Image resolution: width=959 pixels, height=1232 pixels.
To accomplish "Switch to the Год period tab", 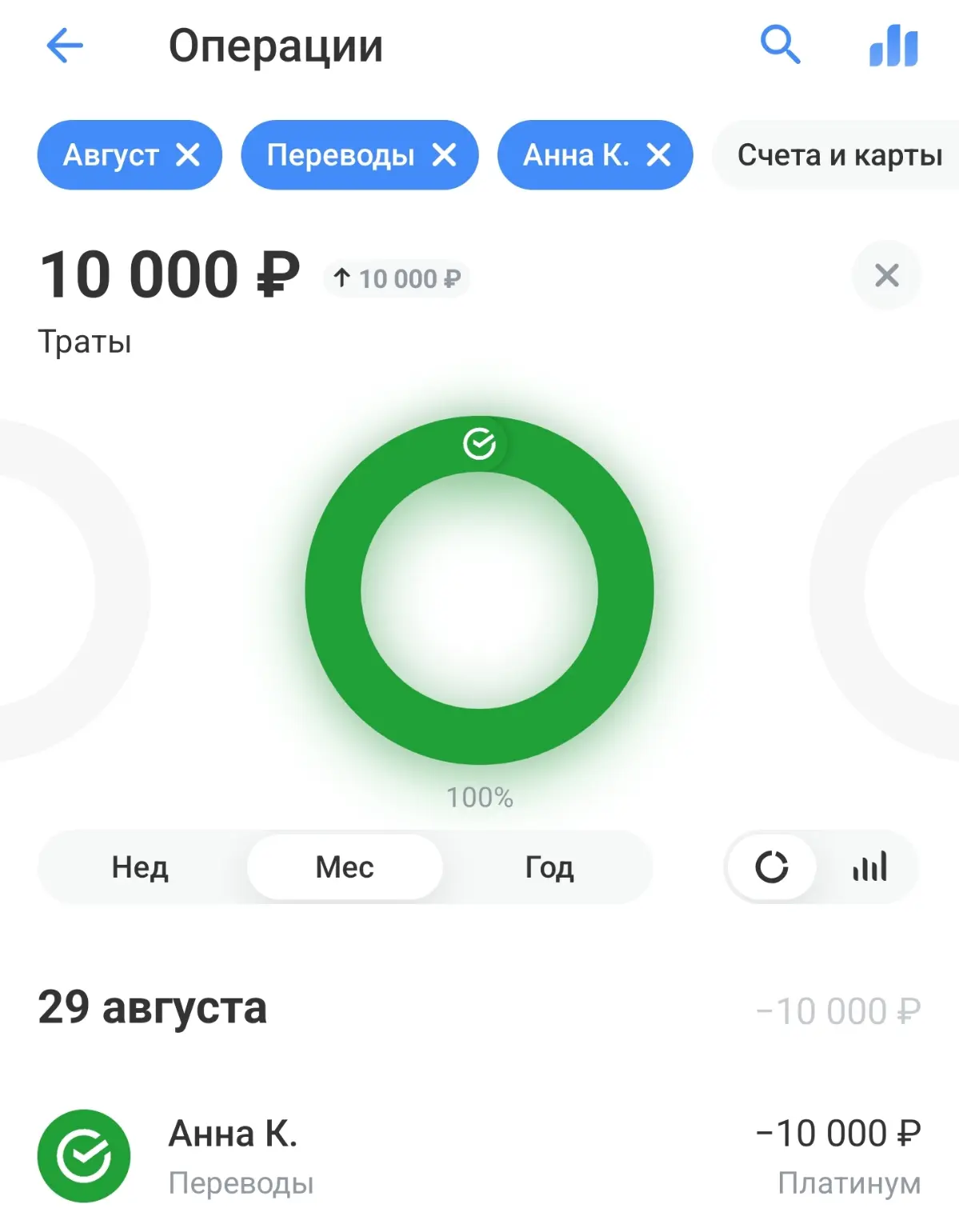I will coord(547,867).
